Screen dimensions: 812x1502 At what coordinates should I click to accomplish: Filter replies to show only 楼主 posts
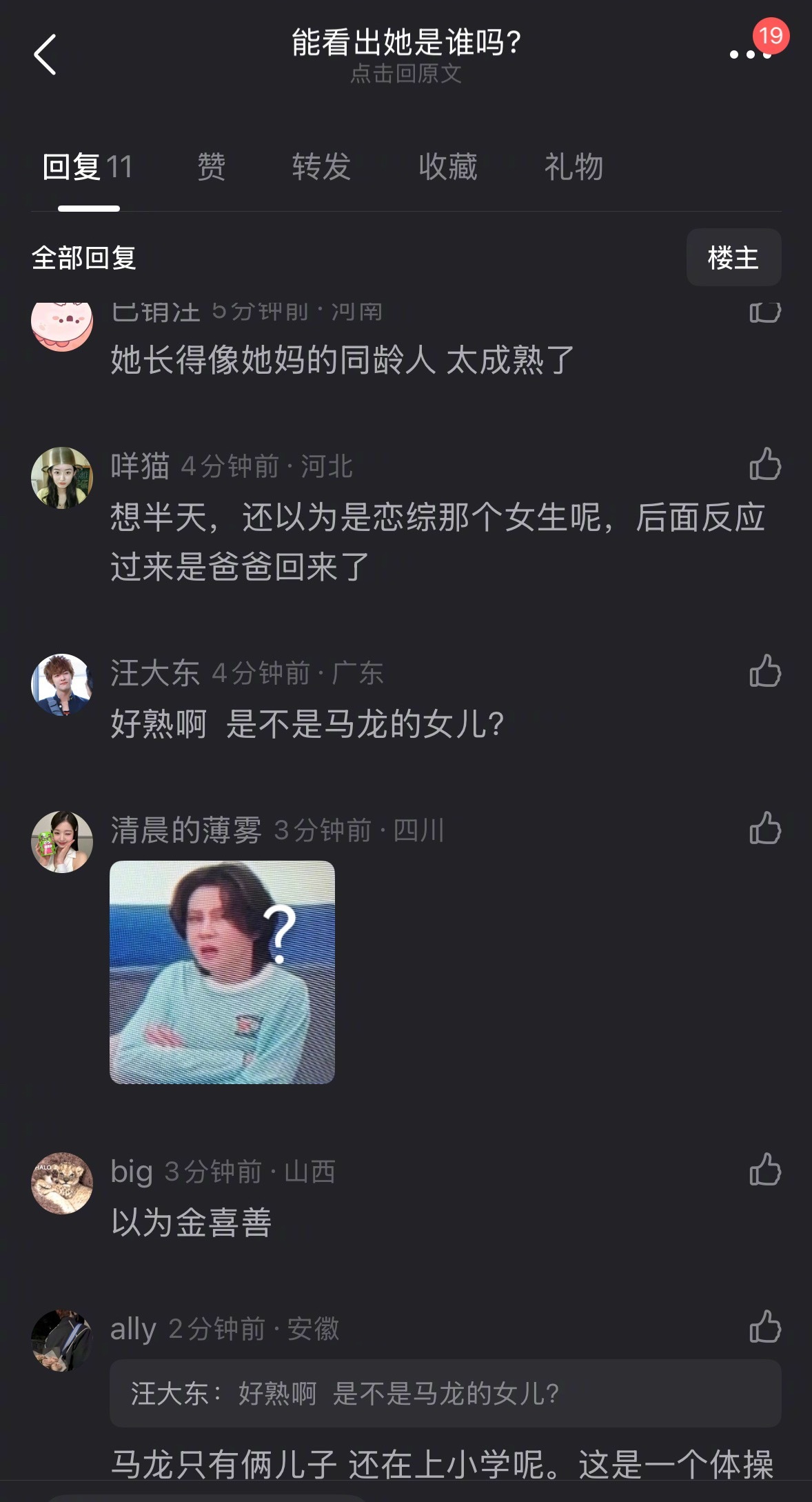[733, 257]
